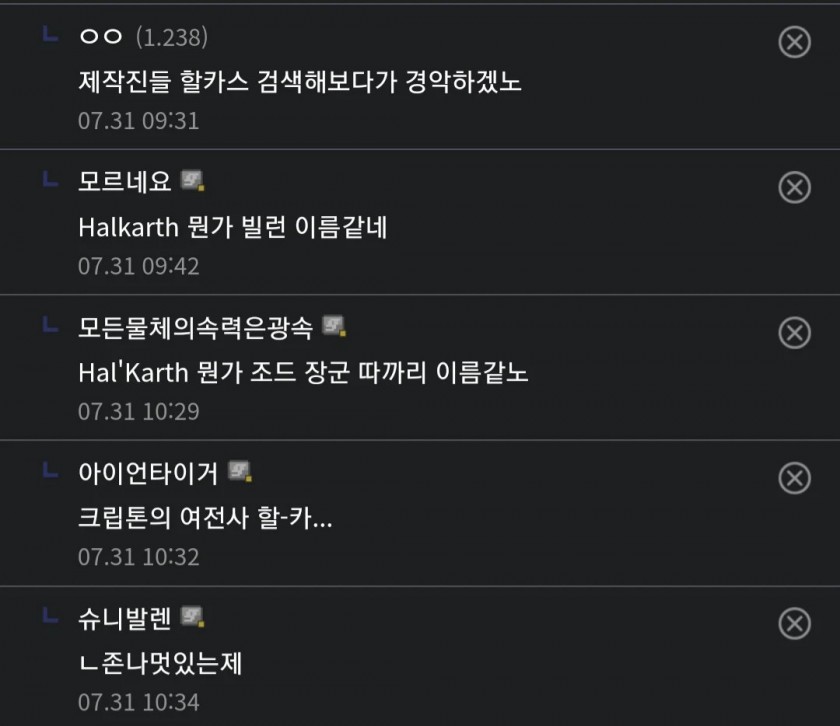Open 슈니발렌's nickname menu
Screen dimensions: 840x726
(x=125, y=618)
